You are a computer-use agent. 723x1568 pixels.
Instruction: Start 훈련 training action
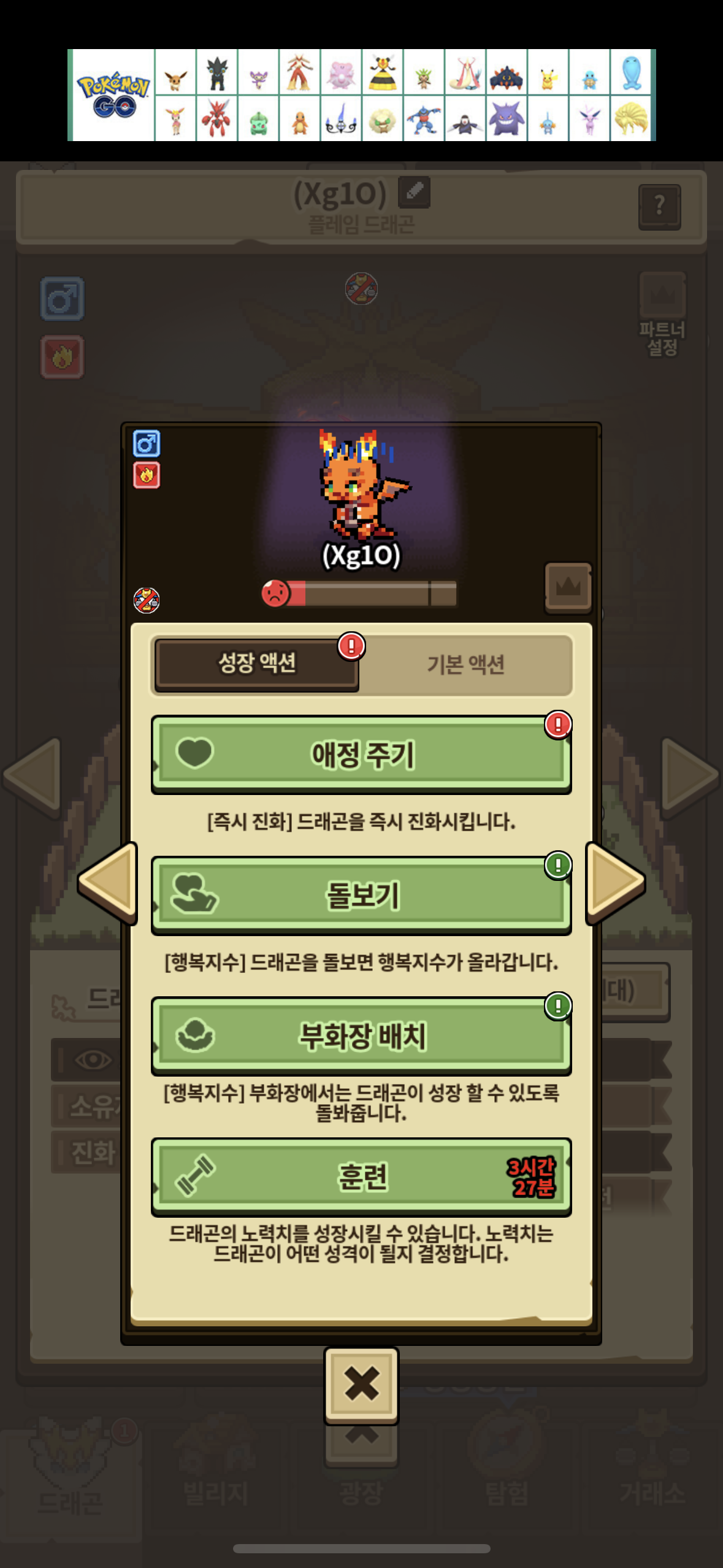(361, 1177)
